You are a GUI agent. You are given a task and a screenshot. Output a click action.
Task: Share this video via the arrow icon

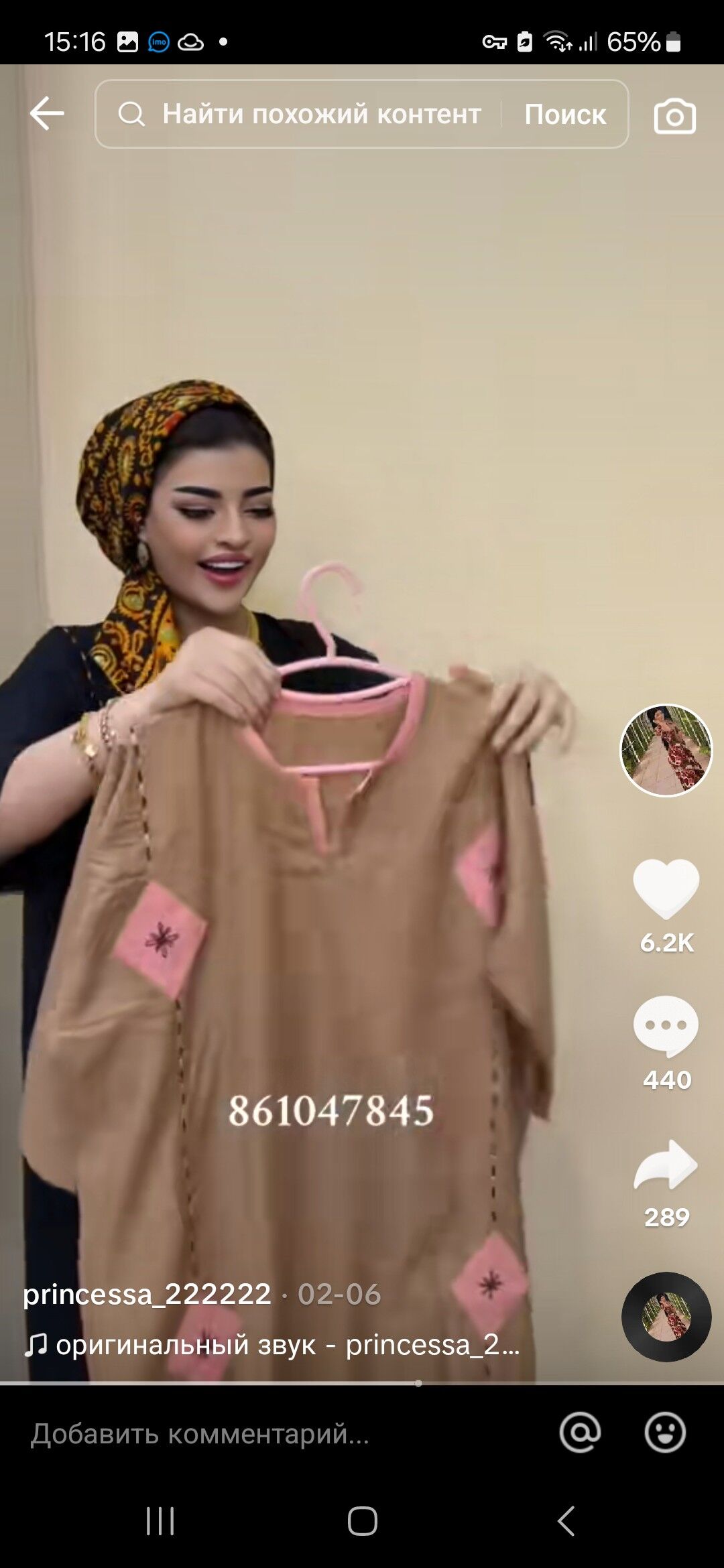[x=666, y=1166]
